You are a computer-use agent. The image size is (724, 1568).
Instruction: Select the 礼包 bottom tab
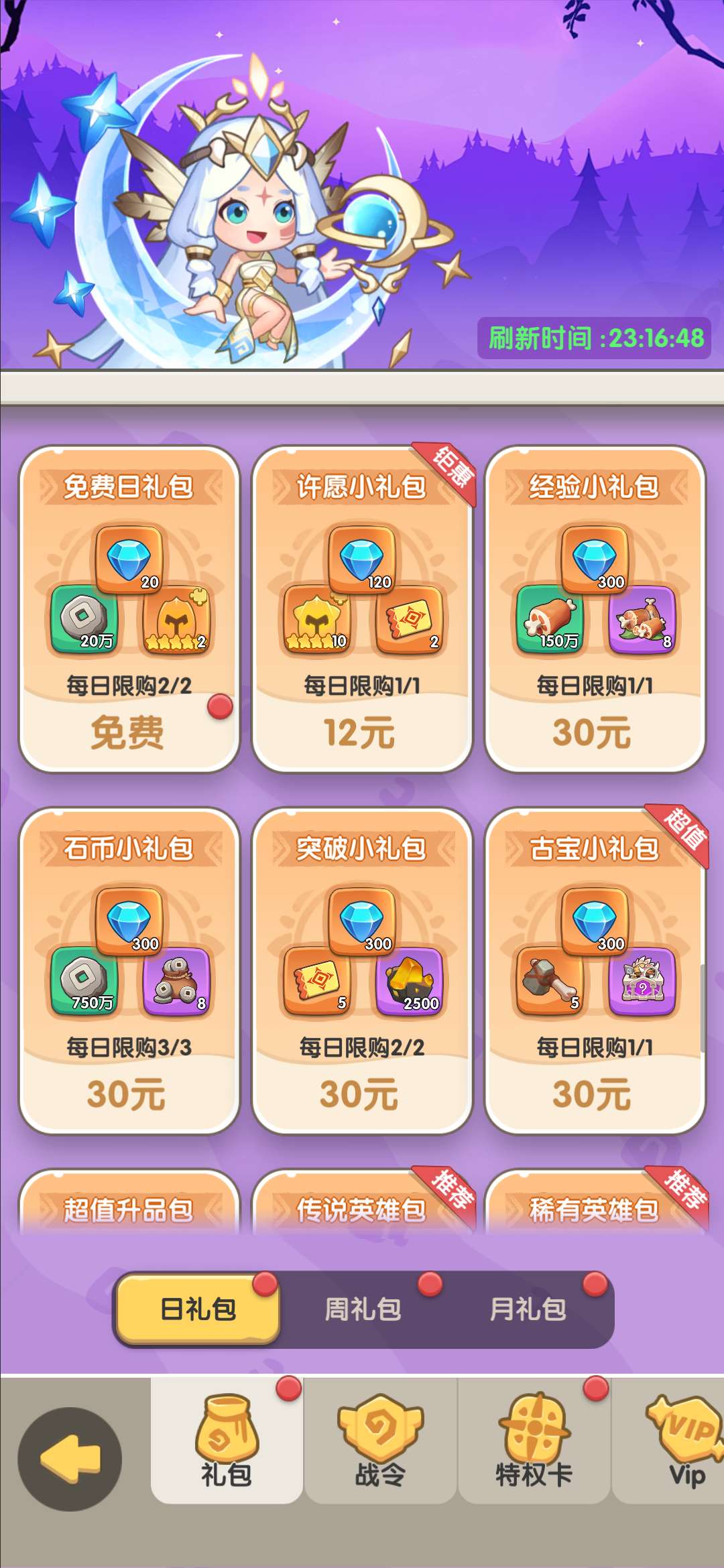(227, 1441)
